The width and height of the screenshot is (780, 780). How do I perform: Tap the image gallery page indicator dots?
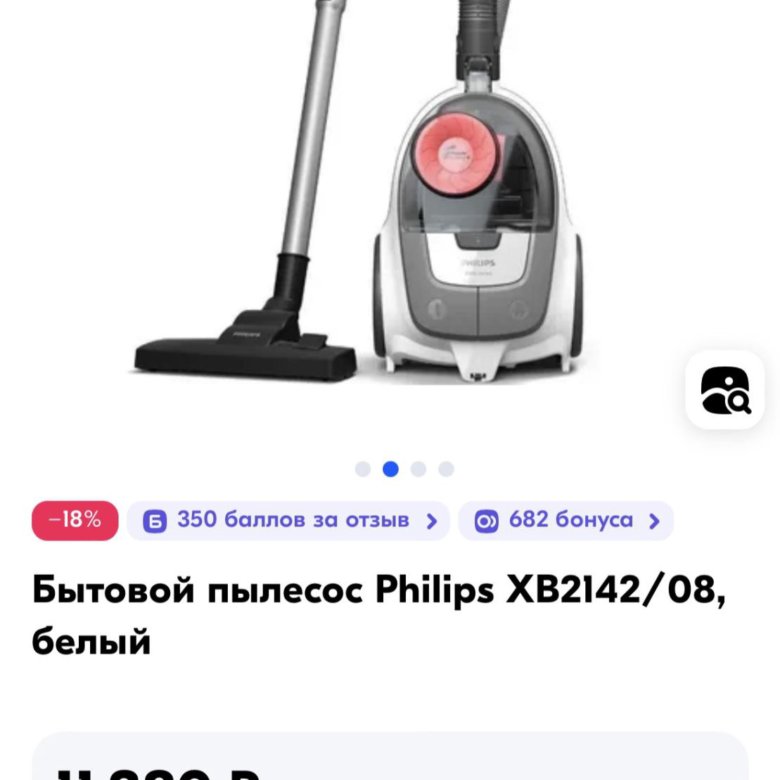click(404, 469)
